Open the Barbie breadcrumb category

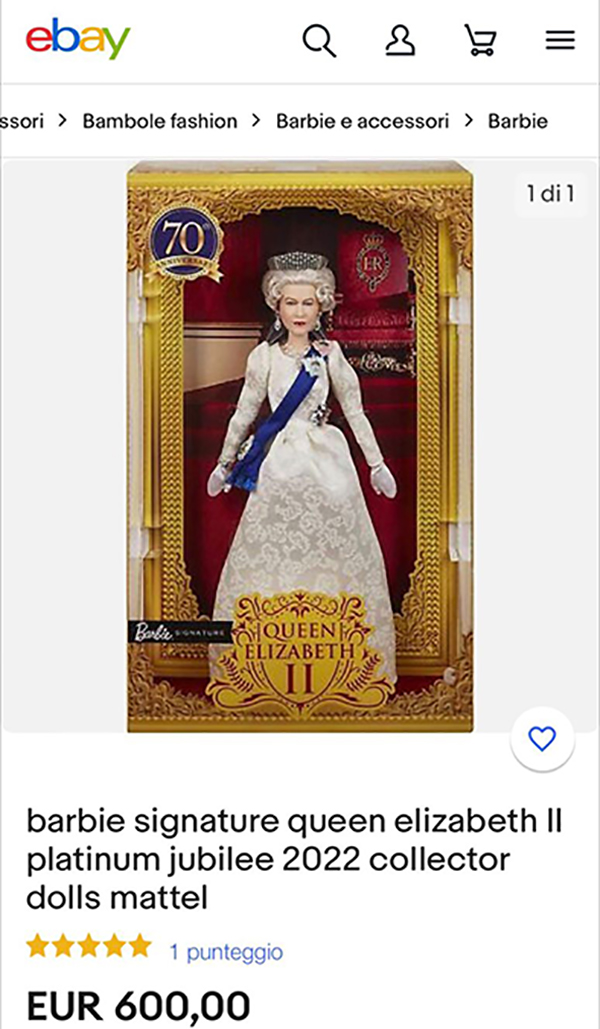pyautogui.click(x=517, y=121)
